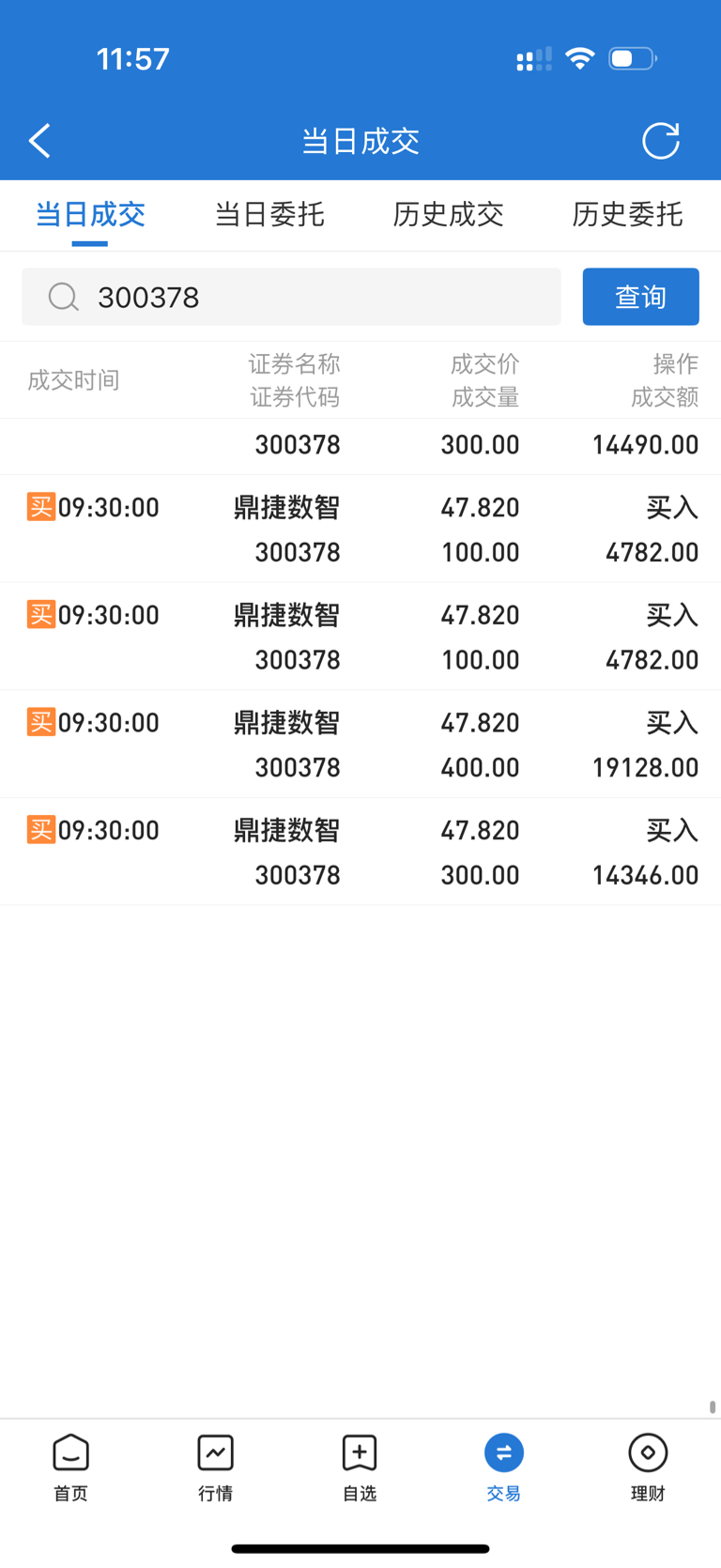
Task: Go back using the top-left arrow
Action: tap(39, 141)
